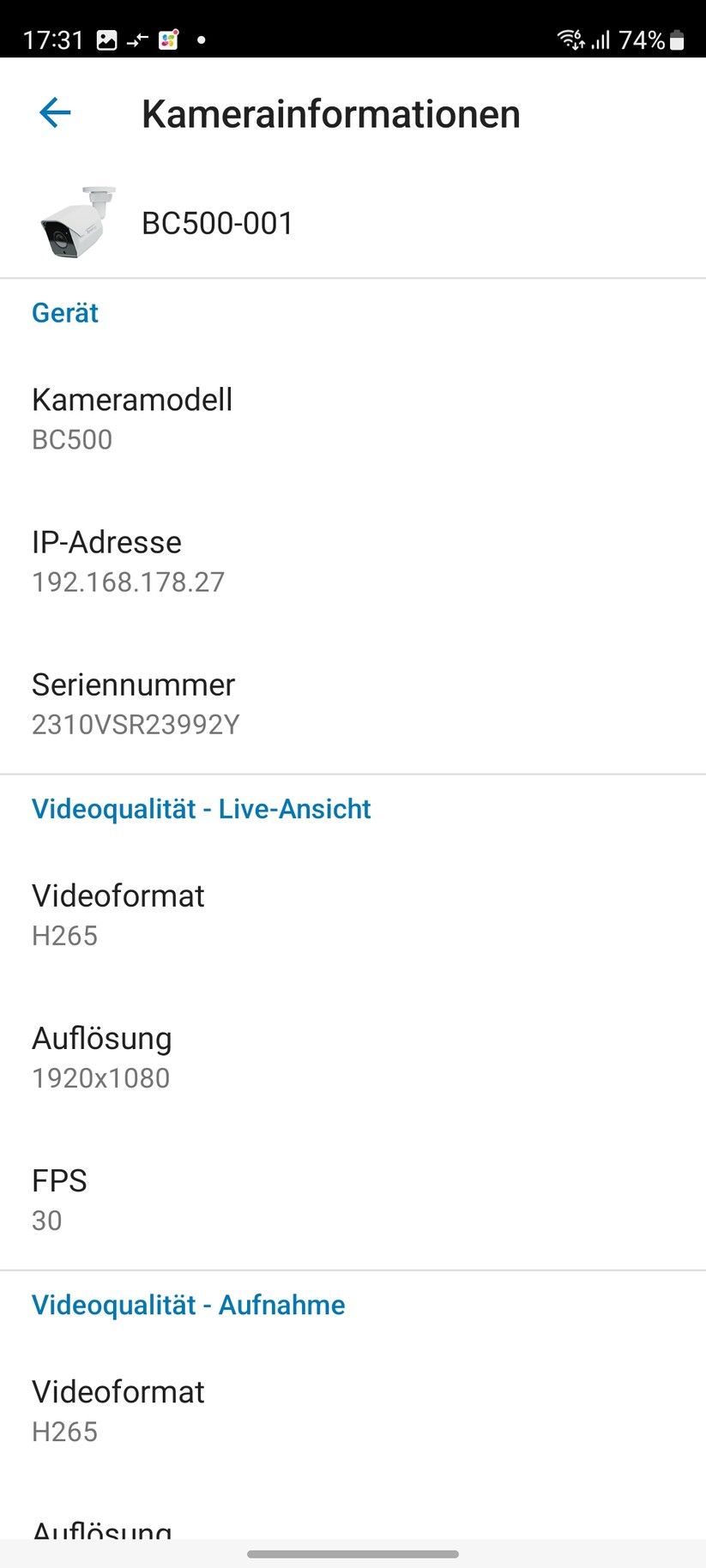Tap the screenshot notification icon in status bar
Viewport: 706px width, 1568px height.
(x=106, y=39)
